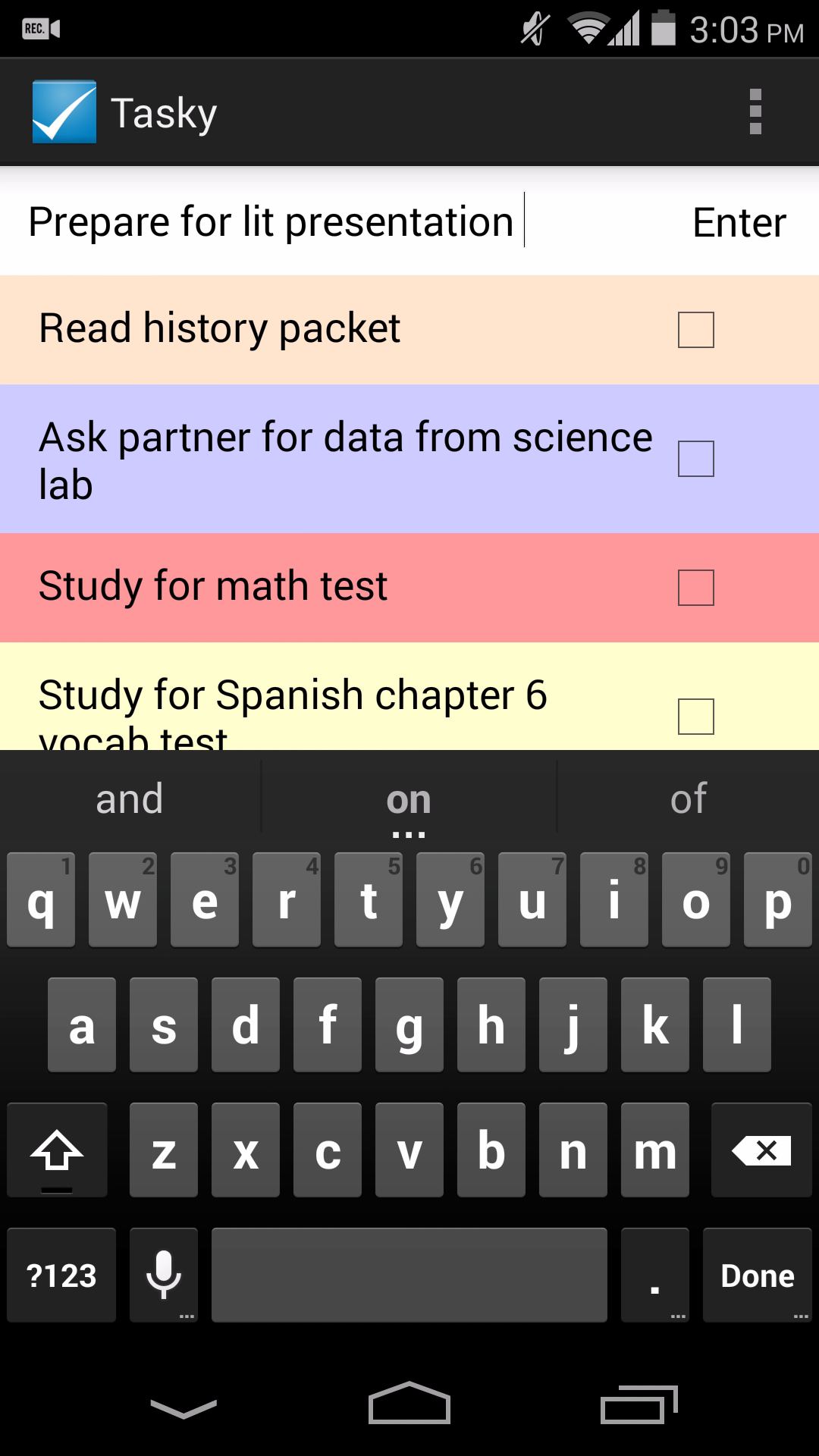Go to the home screen
The image size is (819, 1456).
pyautogui.click(x=409, y=1403)
